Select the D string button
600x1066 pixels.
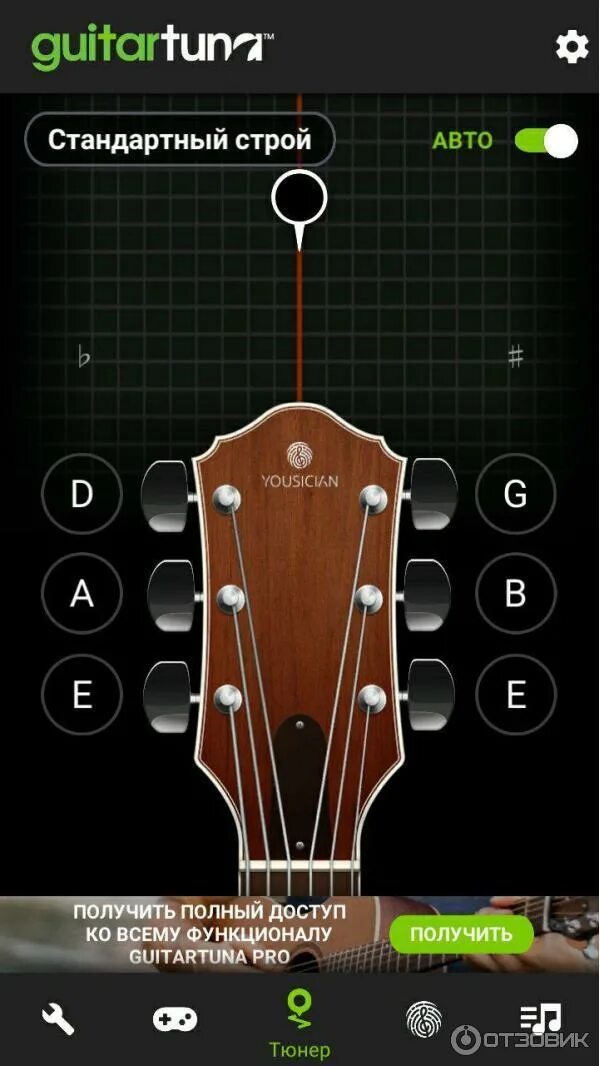(x=82, y=494)
